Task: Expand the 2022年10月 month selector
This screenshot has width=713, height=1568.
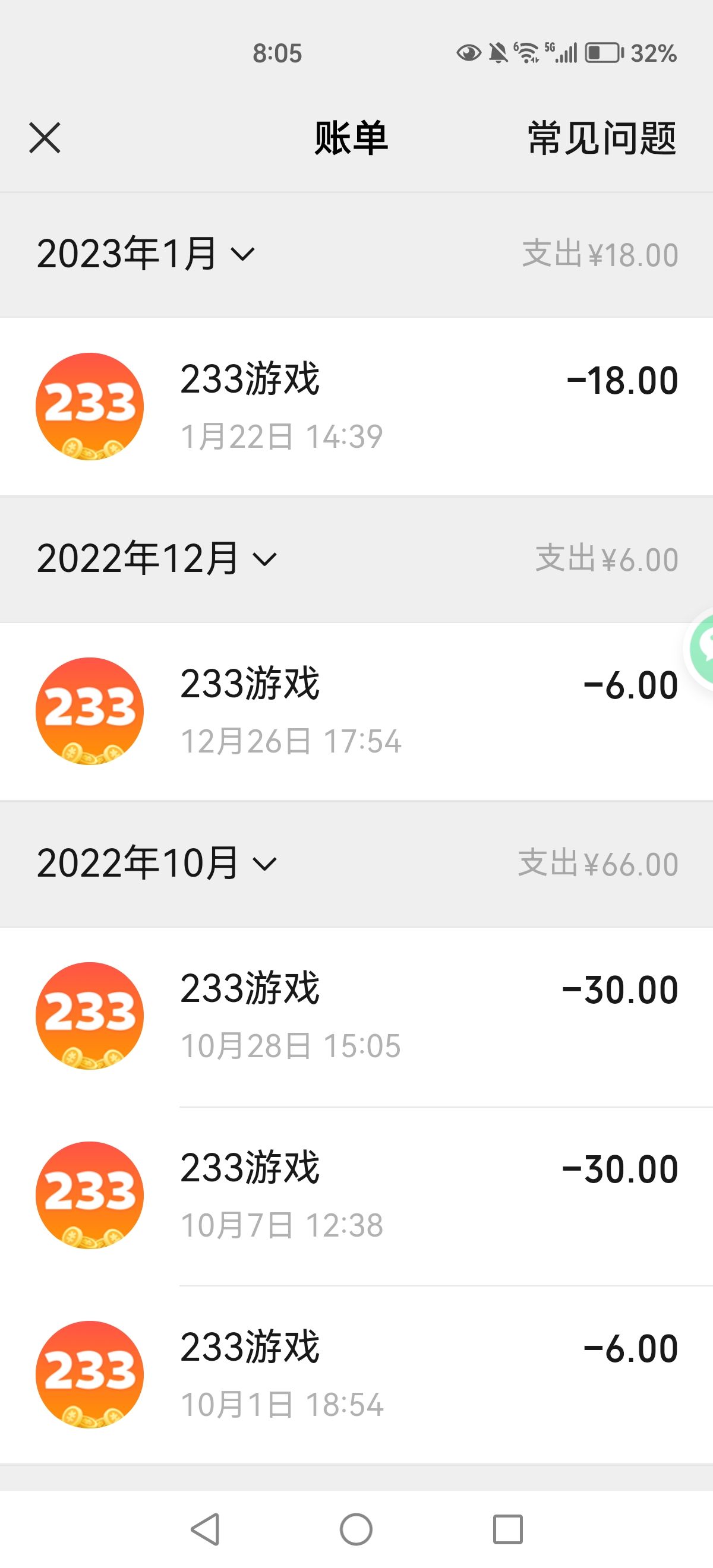Action: point(157,864)
